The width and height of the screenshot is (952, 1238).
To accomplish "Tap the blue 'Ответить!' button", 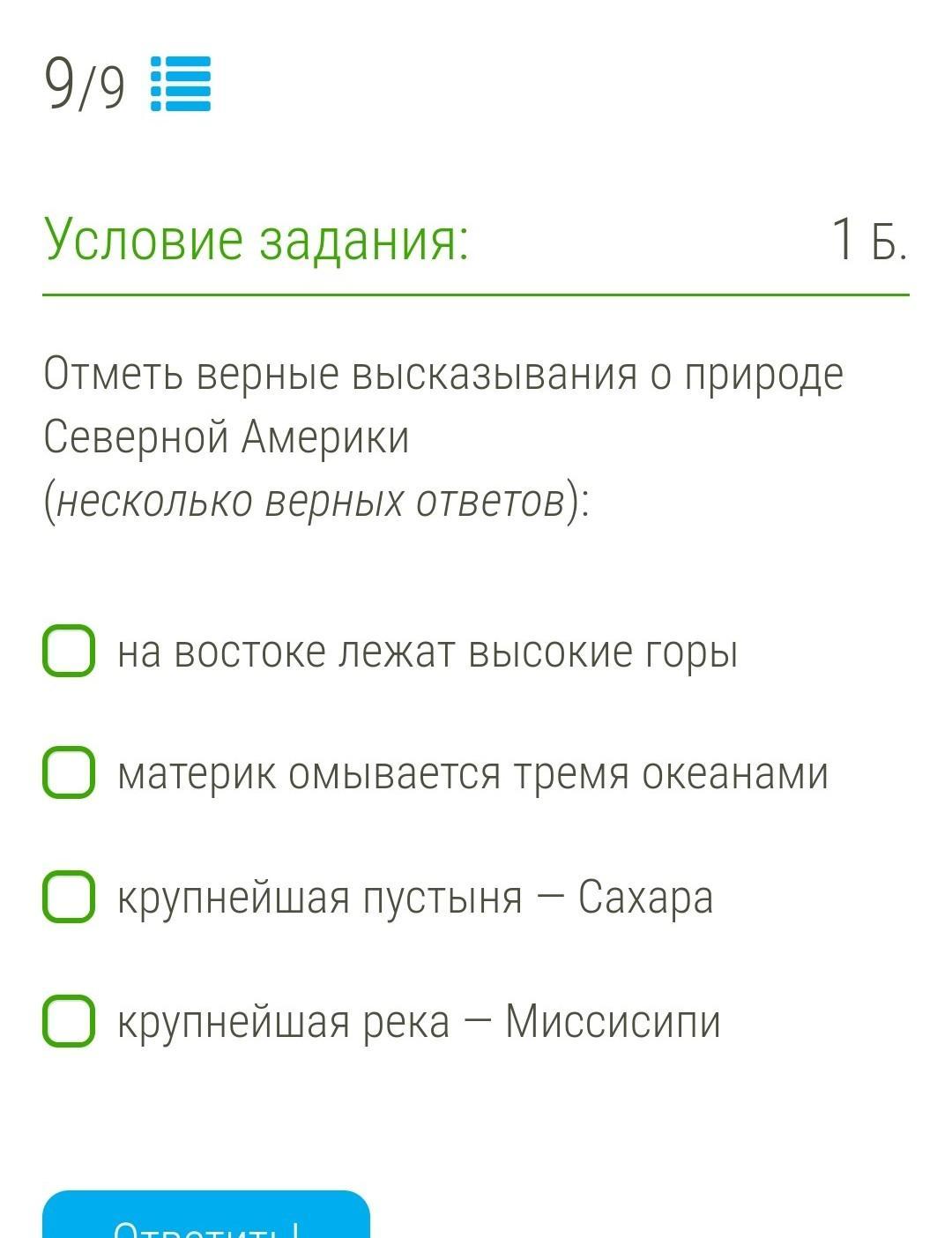I will (x=206, y=1219).
